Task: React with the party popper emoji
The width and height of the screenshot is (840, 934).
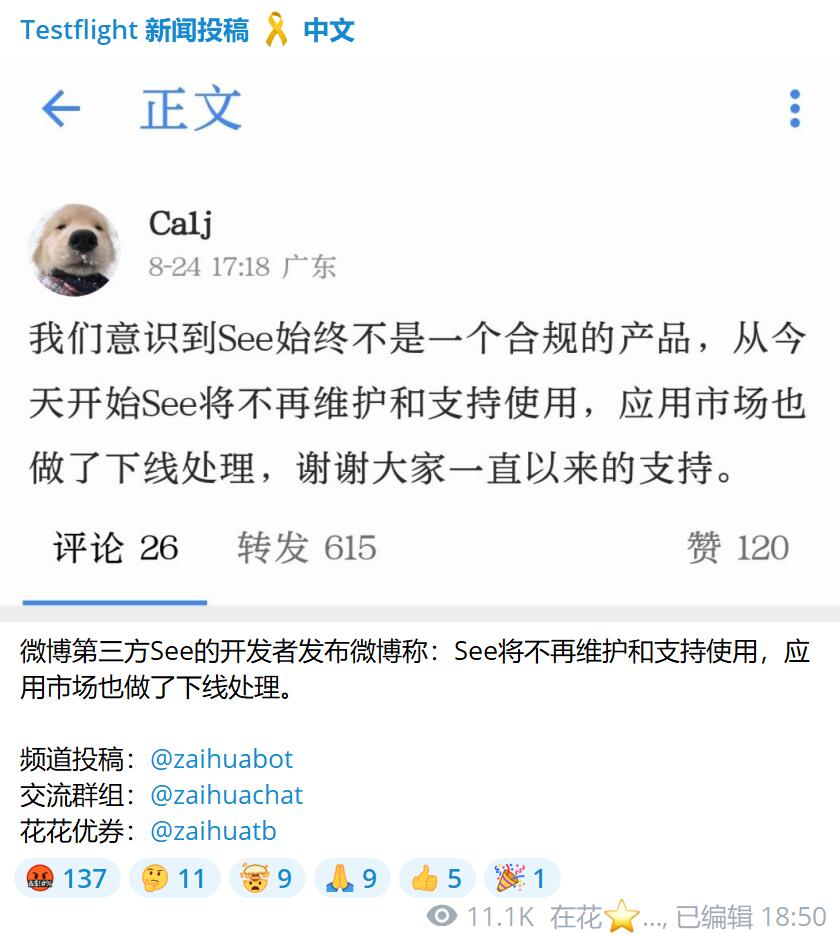Action: pyautogui.click(x=521, y=879)
